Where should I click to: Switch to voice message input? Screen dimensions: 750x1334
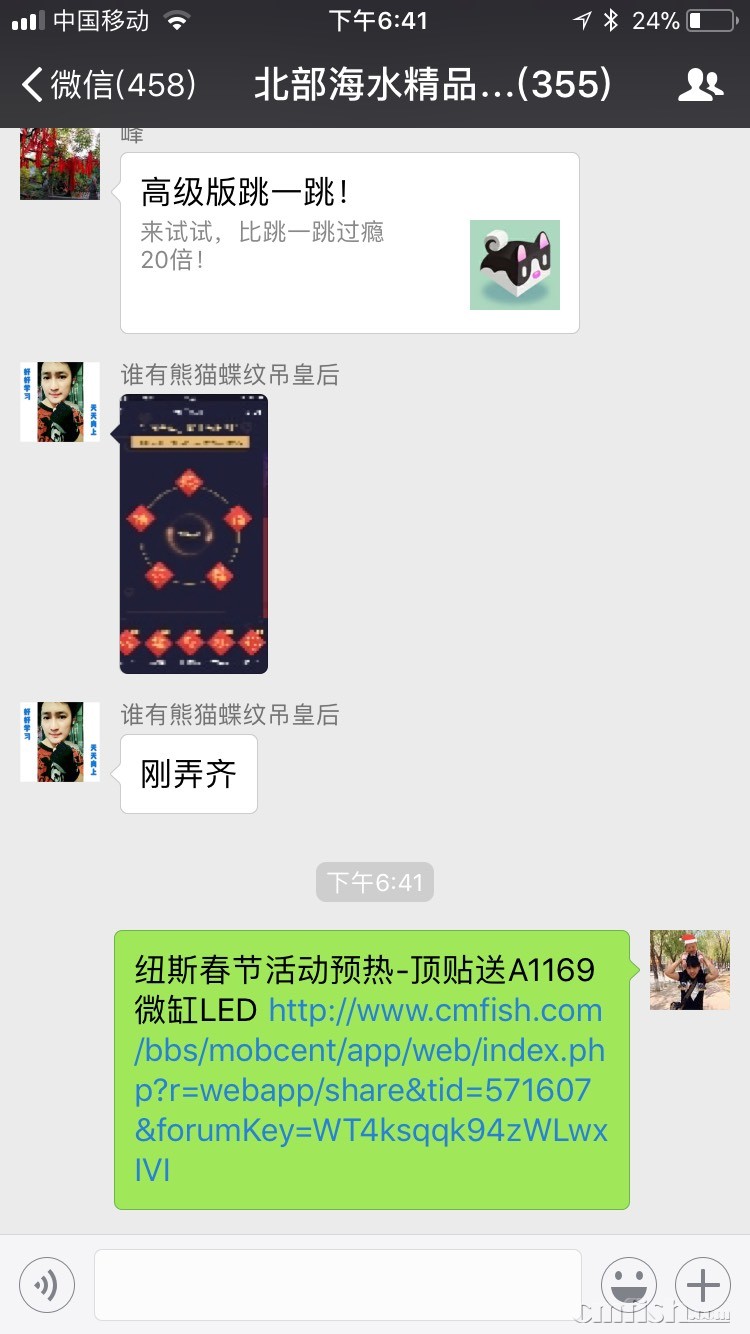pos(47,1284)
